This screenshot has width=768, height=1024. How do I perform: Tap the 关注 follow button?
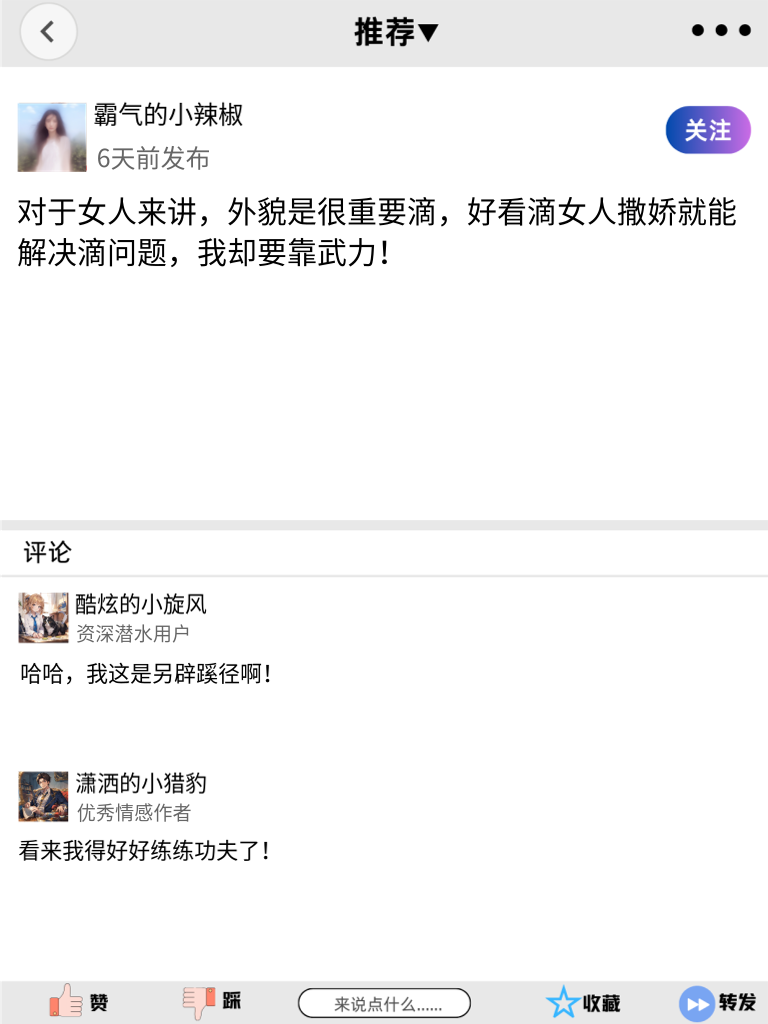coord(707,130)
